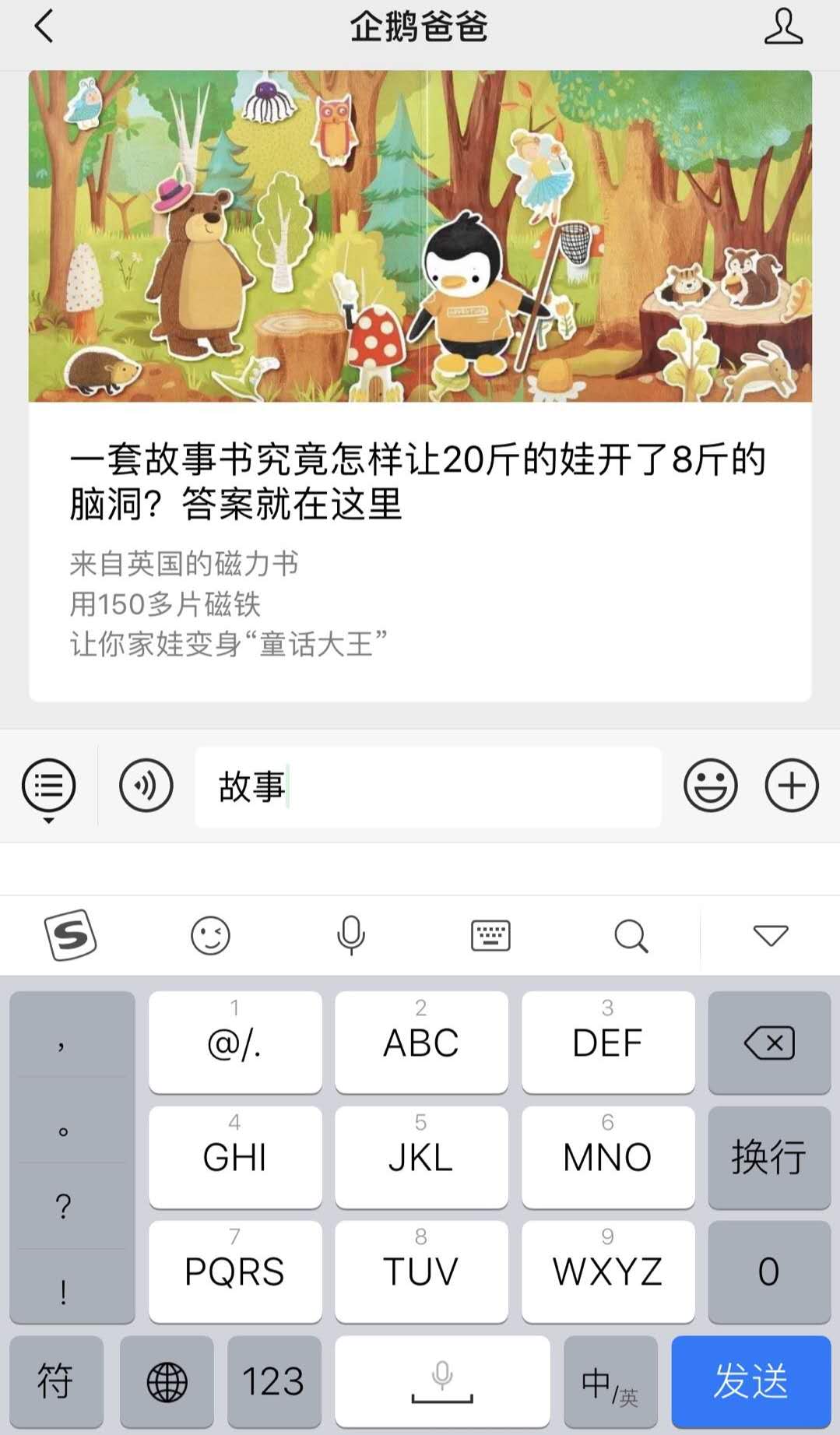Click the plus icon to attach more options

point(791,786)
